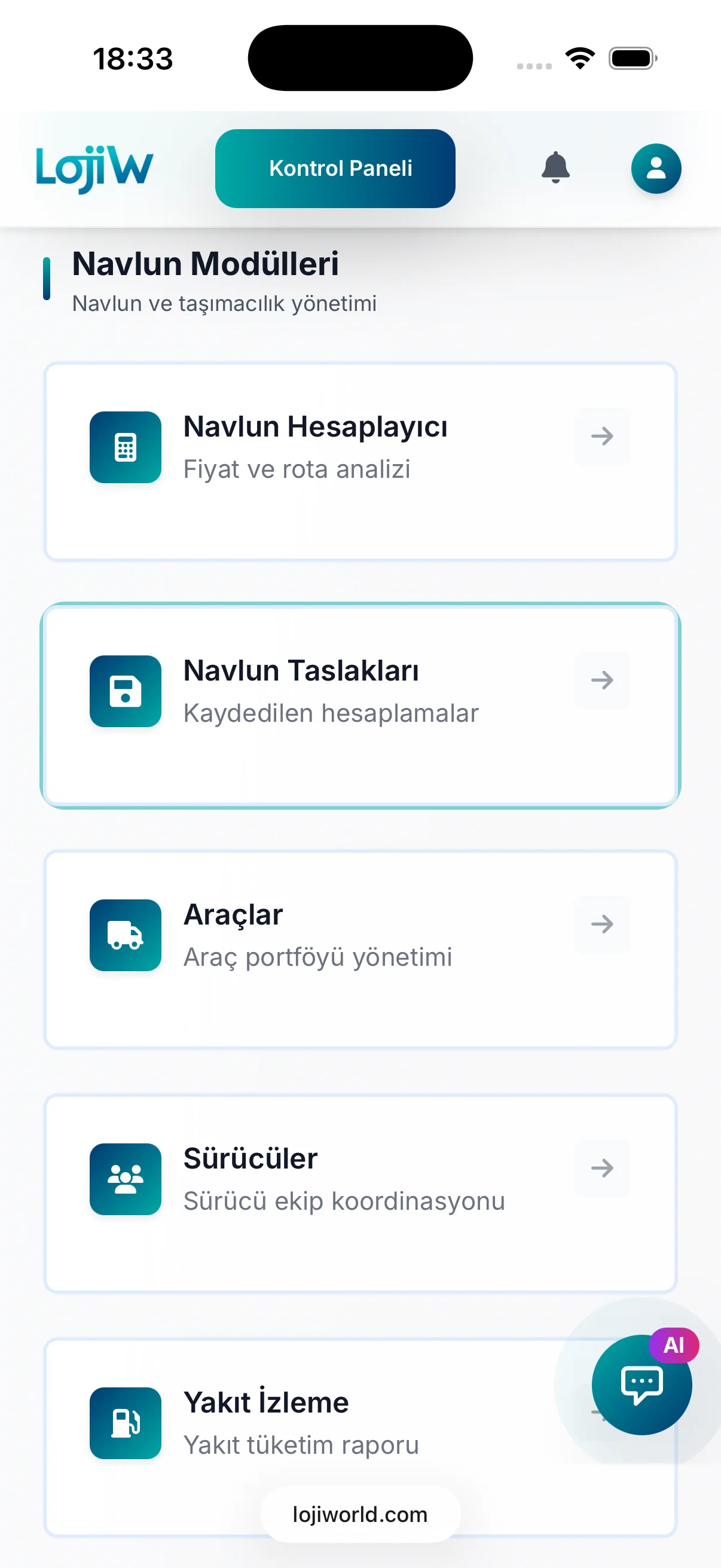
Task: Click the Sürücüler arrow button
Action: click(x=602, y=1168)
